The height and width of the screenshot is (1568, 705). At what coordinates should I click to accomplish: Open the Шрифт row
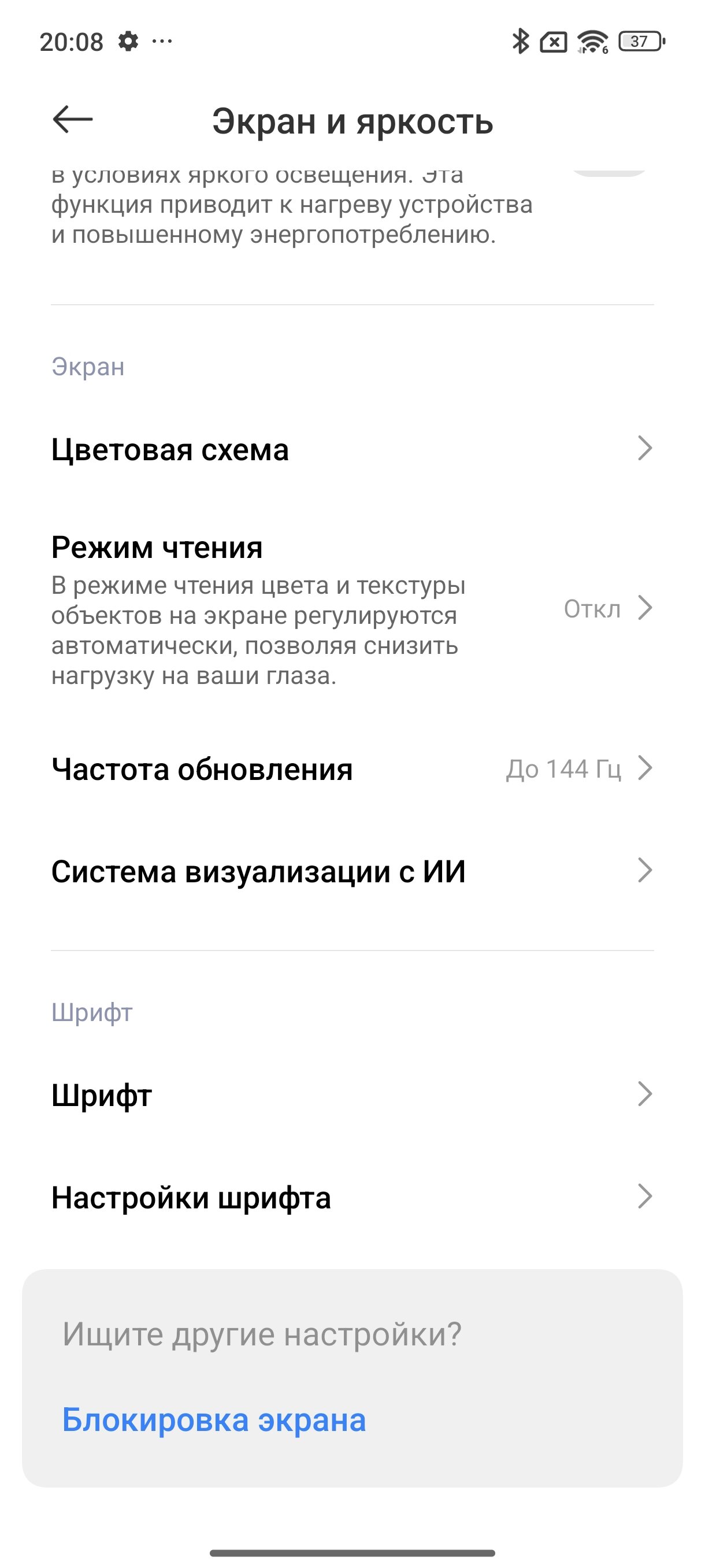coord(352,1095)
